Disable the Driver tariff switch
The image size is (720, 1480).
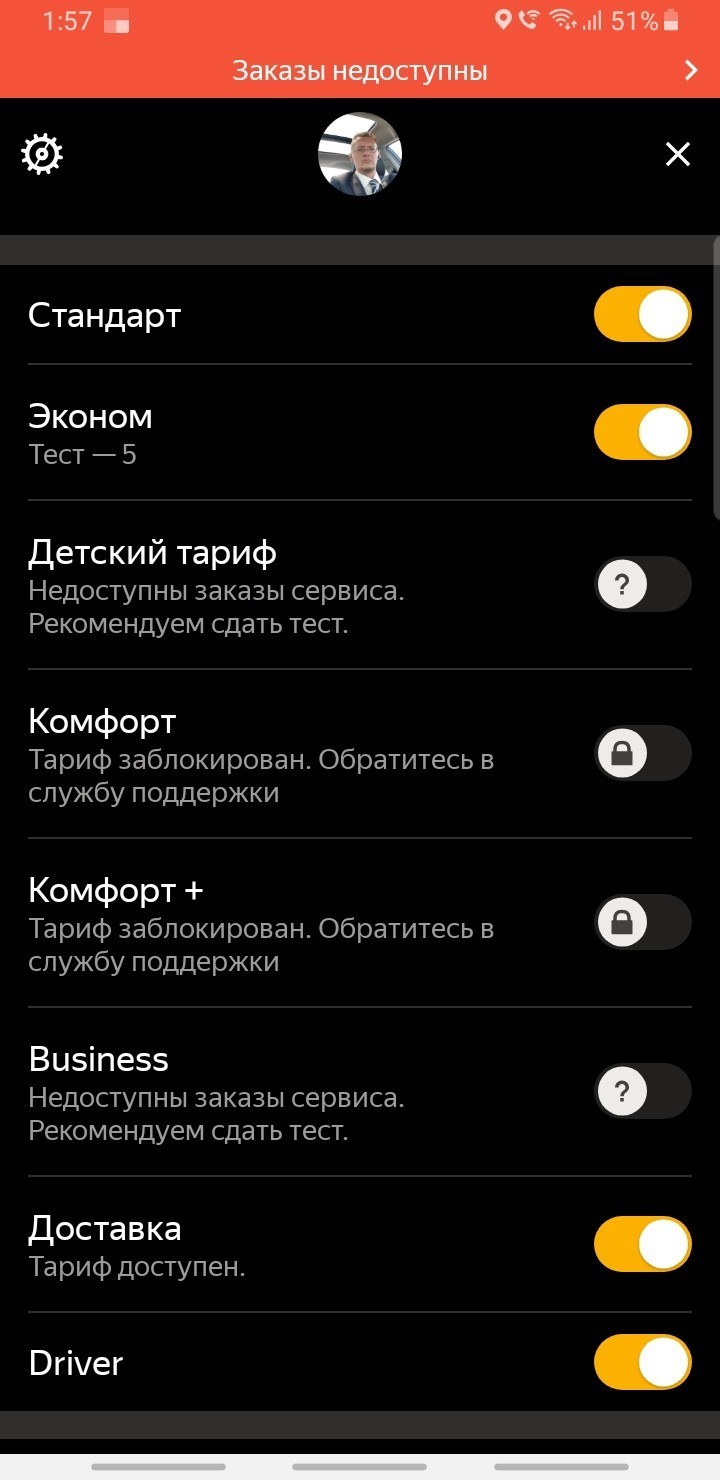pyautogui.click(x=642, y=1362)
